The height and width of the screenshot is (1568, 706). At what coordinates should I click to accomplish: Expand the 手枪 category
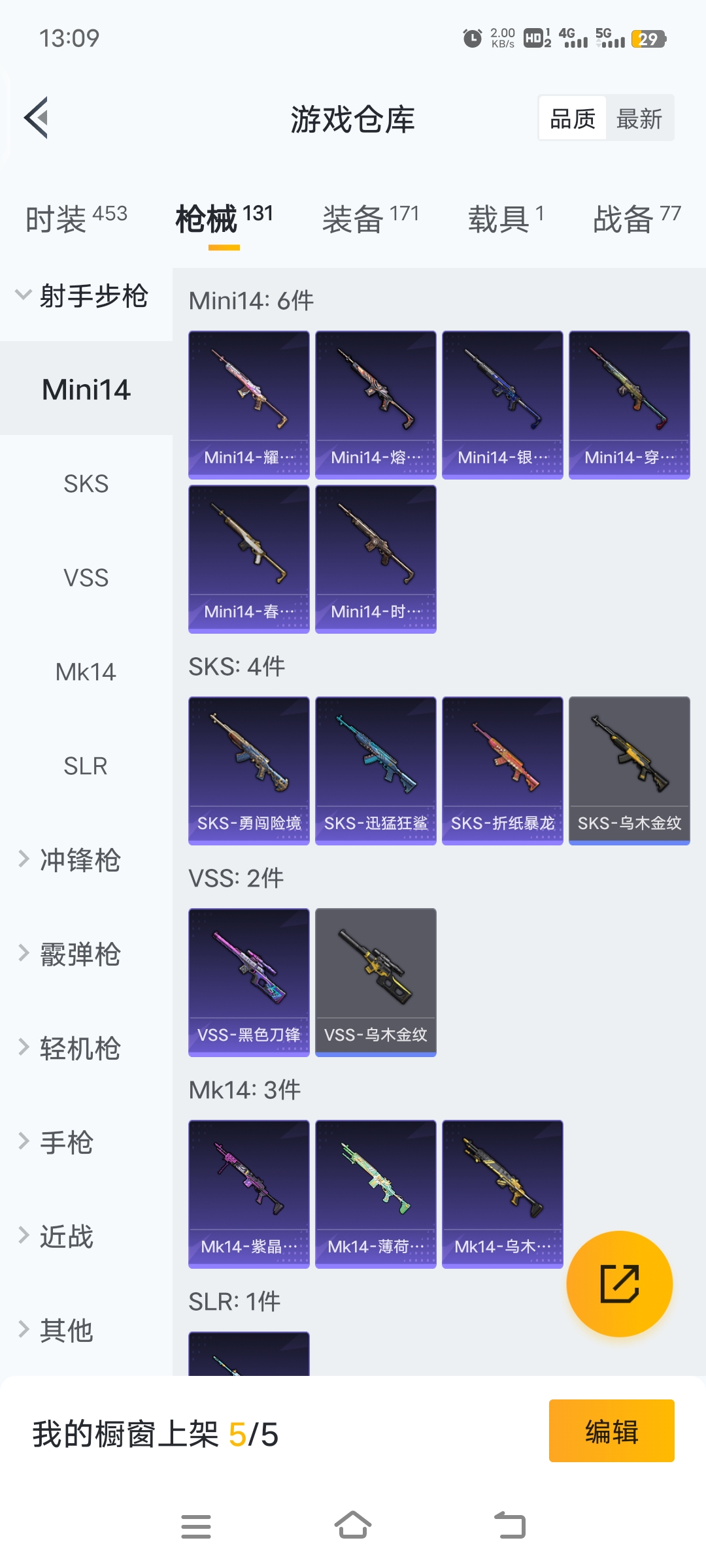65,1143
